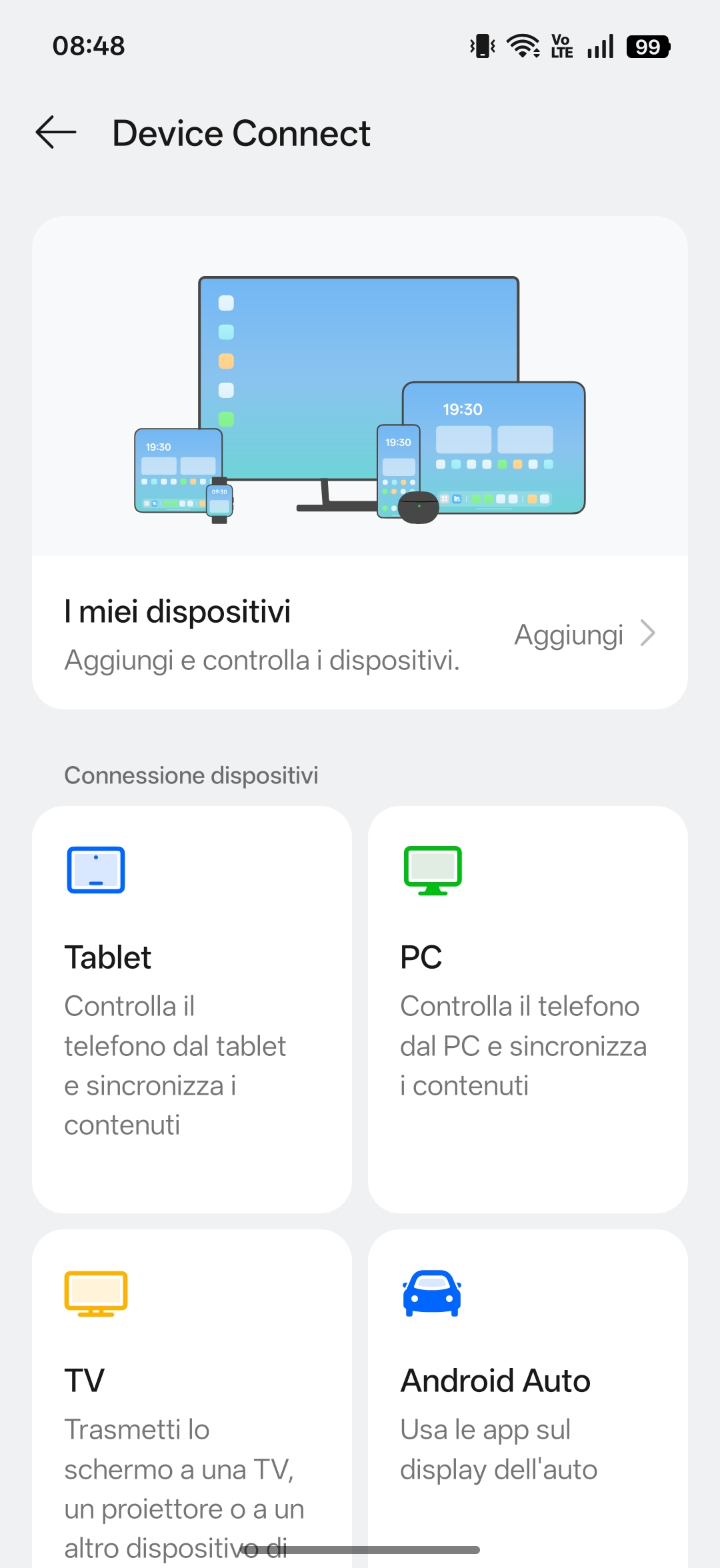Open the Tablet connection card
This screenshot has width=720, height=1568.
pos(192,1009)
